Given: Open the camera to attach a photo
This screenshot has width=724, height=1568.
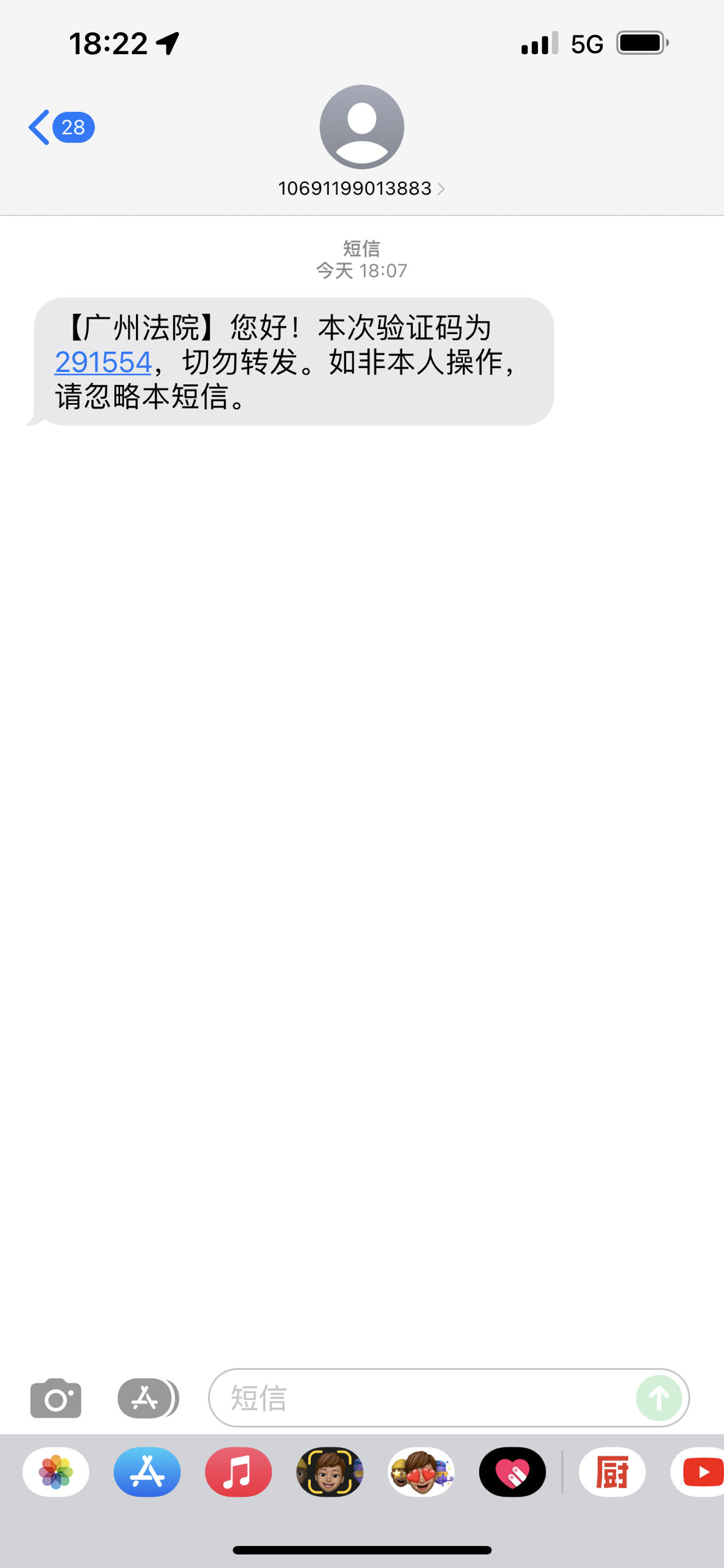Looking at the screenshot, I should [55, 1398].
